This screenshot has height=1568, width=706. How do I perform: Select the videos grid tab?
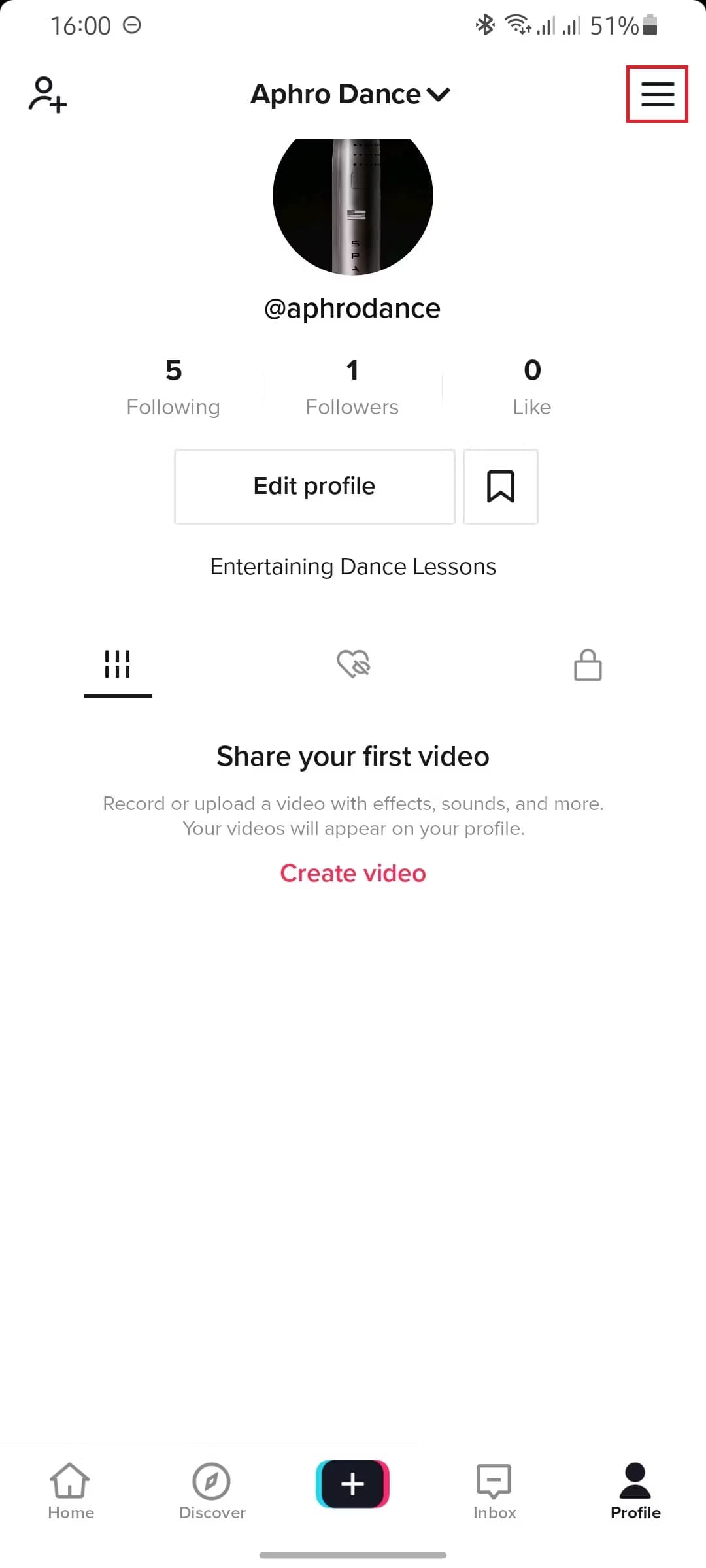click(x=118, y=664)
